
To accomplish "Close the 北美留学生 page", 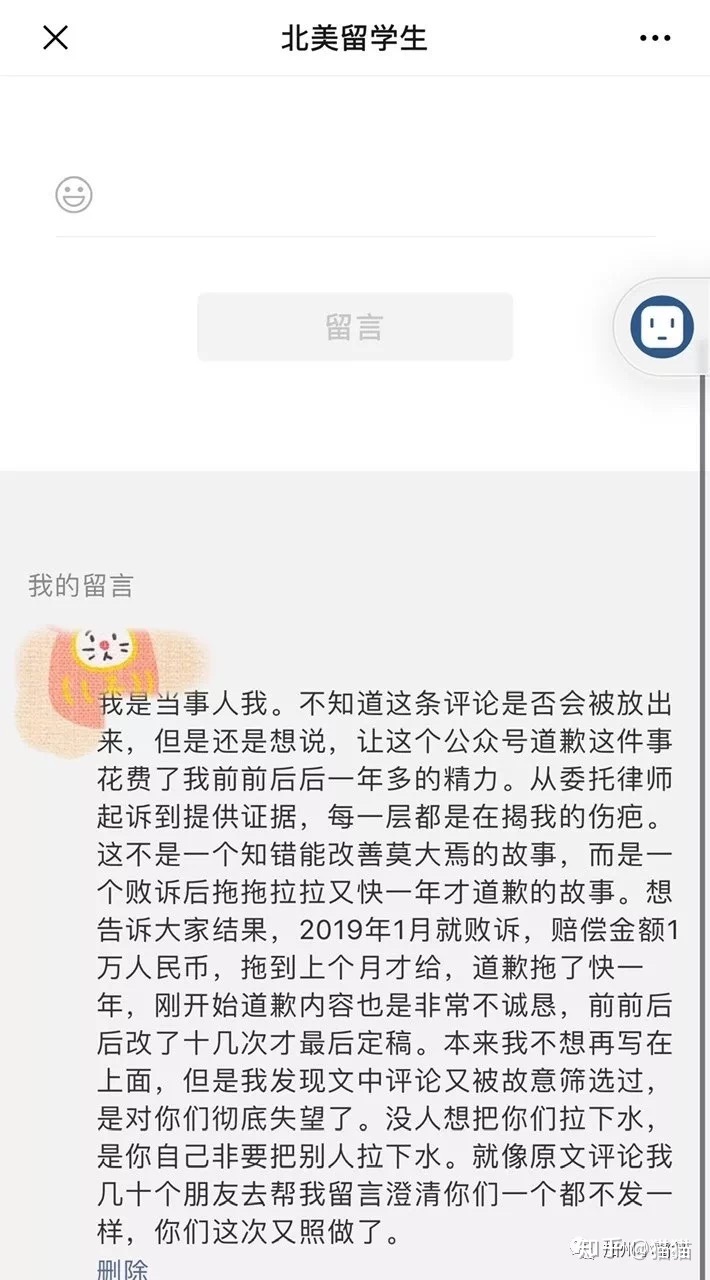I will [x=55, y=38].
